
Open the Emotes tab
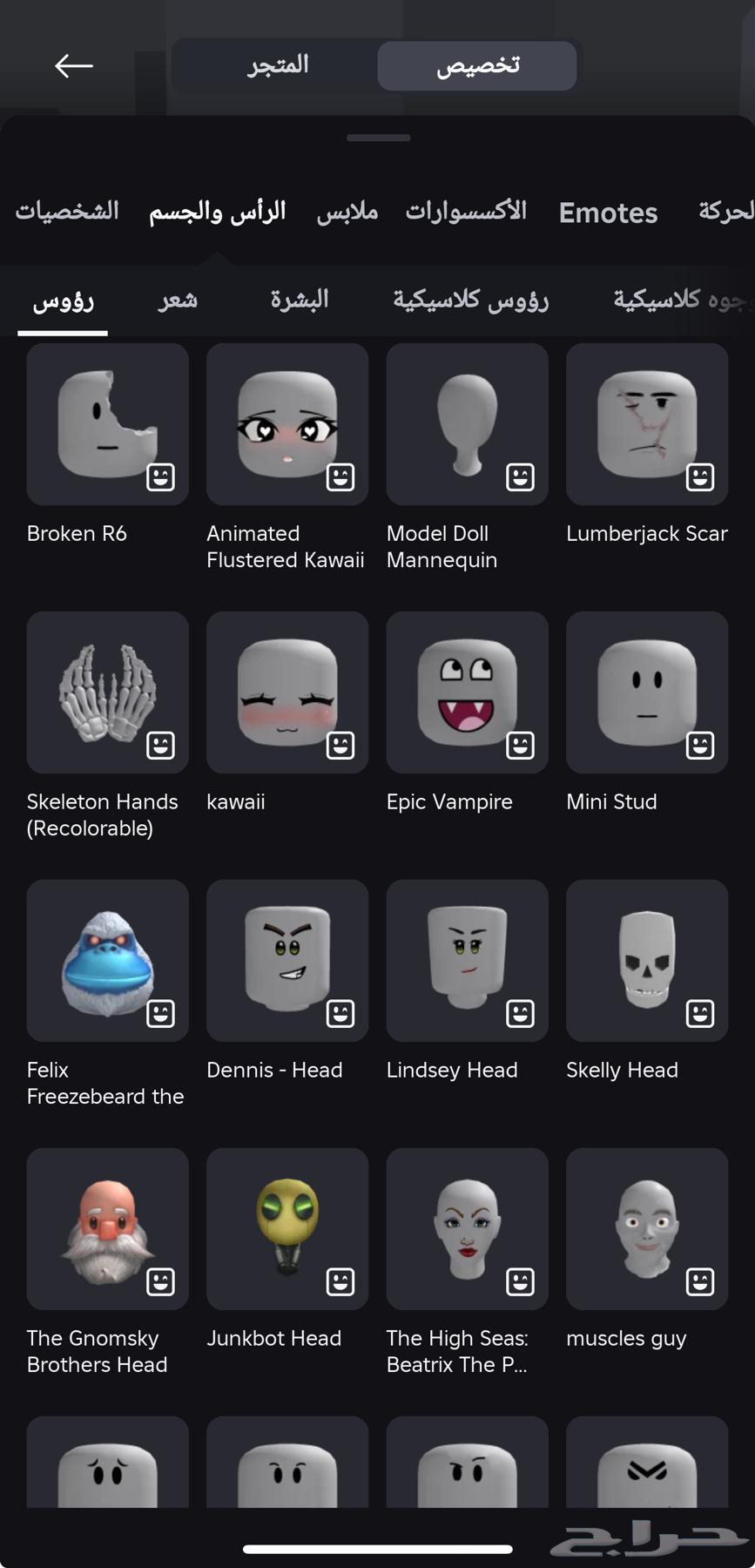608,213
